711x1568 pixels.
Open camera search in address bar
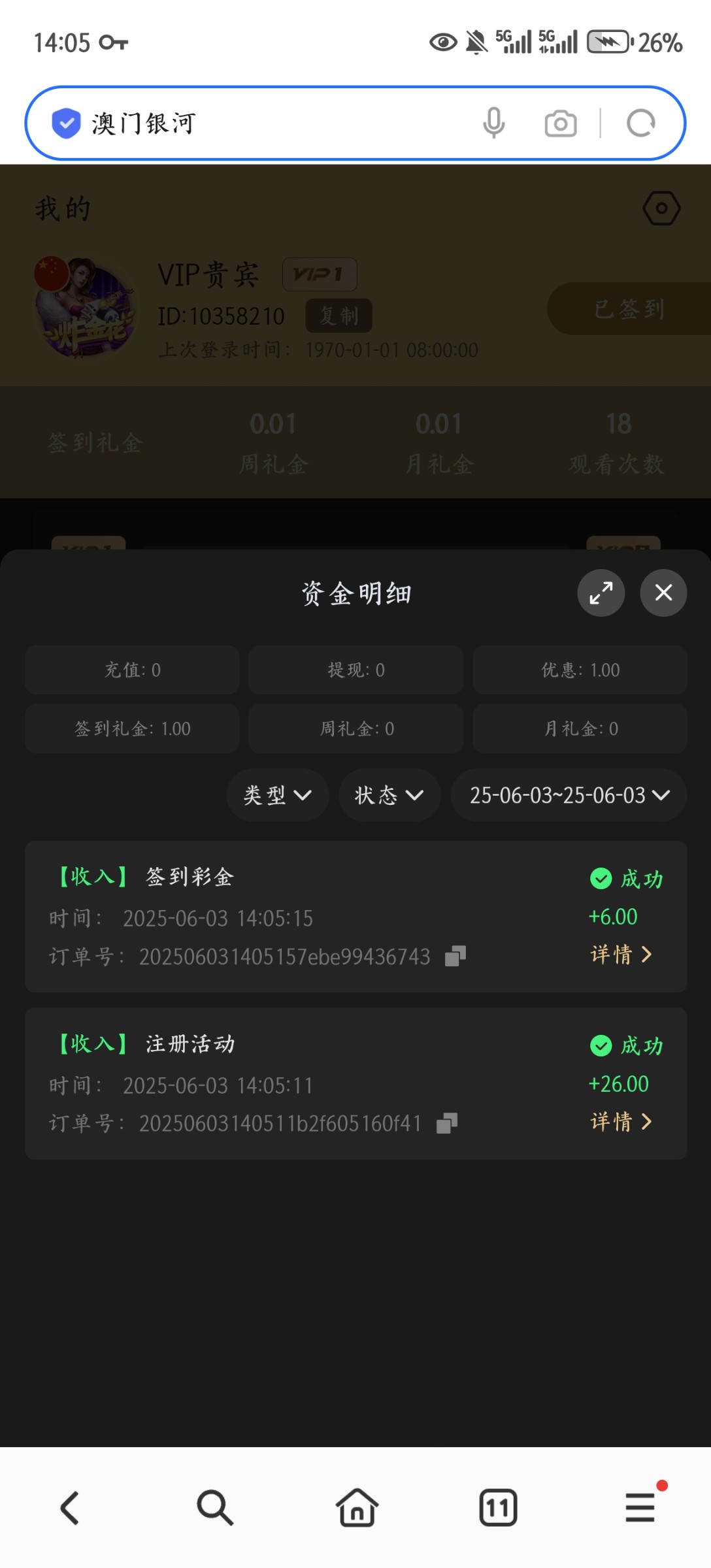click(561, 123)
